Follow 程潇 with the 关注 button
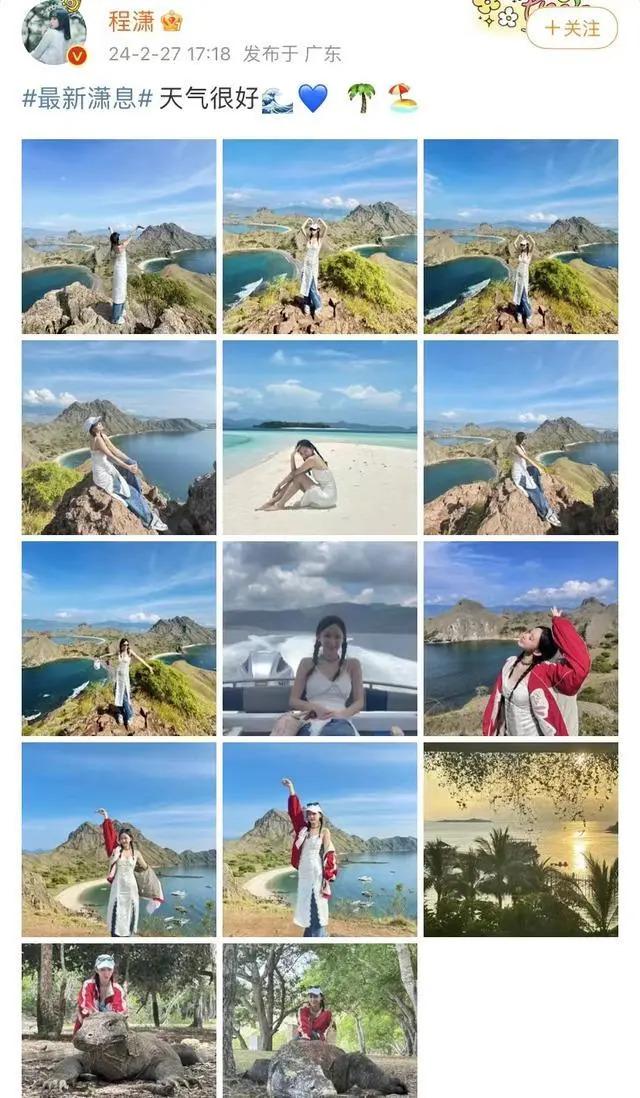This screenshot has height=1098, width=640. pos(572,28)
